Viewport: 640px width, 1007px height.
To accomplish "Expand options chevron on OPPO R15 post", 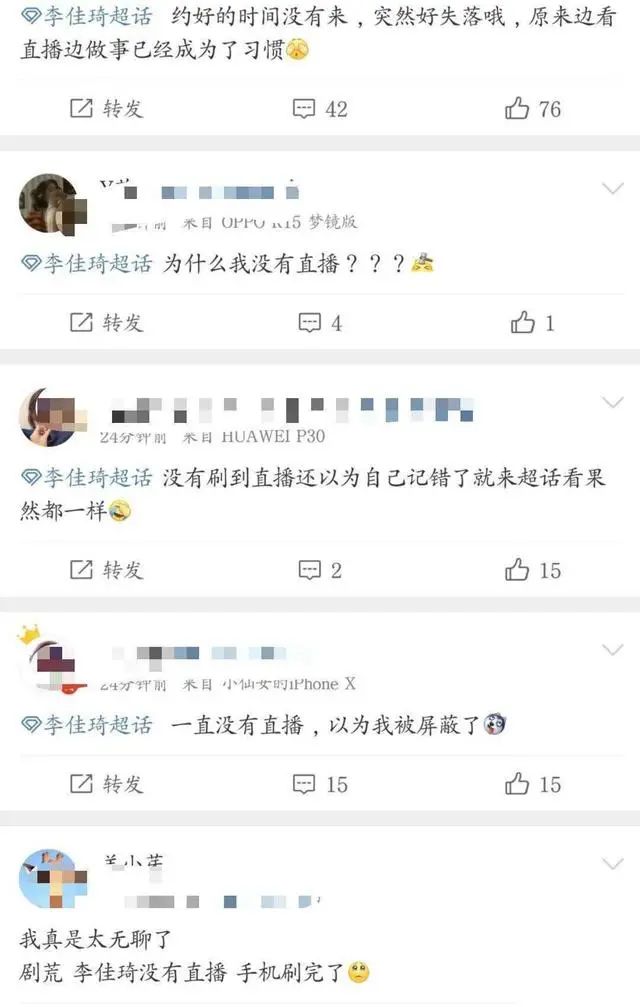I will click(x=611, y=188).
